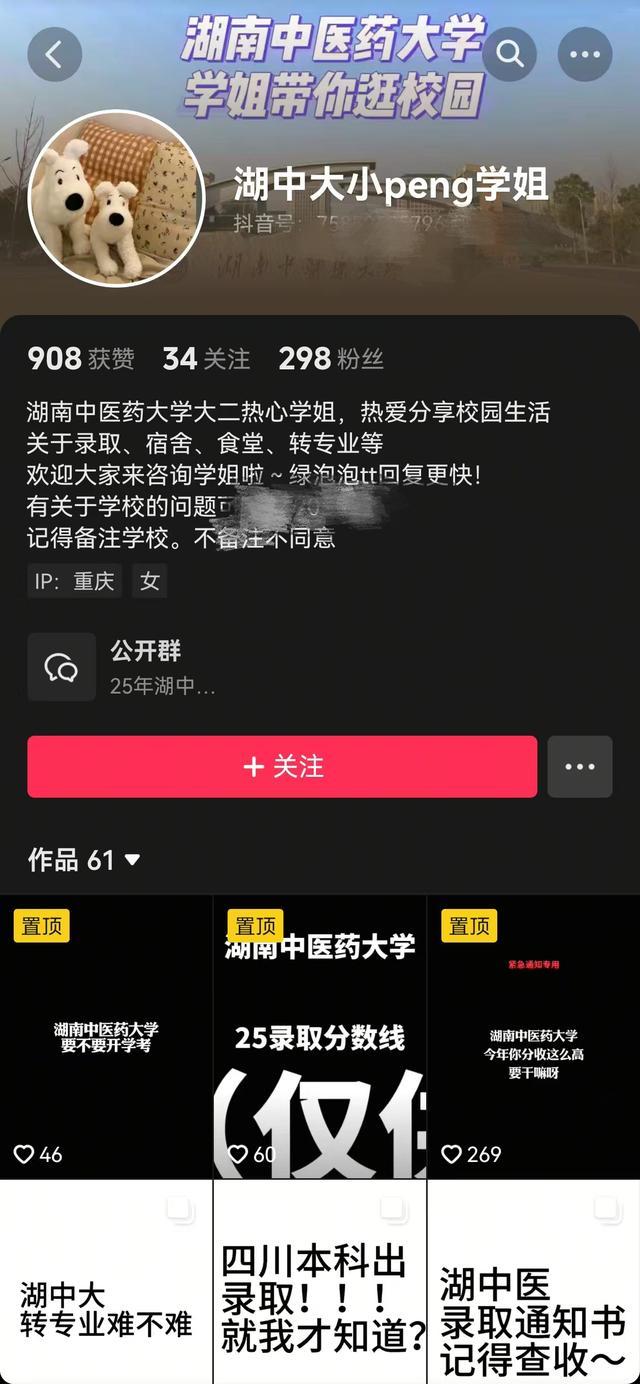Open more options beside the follow button
The image size is (640, 1384).
(580, 767)
